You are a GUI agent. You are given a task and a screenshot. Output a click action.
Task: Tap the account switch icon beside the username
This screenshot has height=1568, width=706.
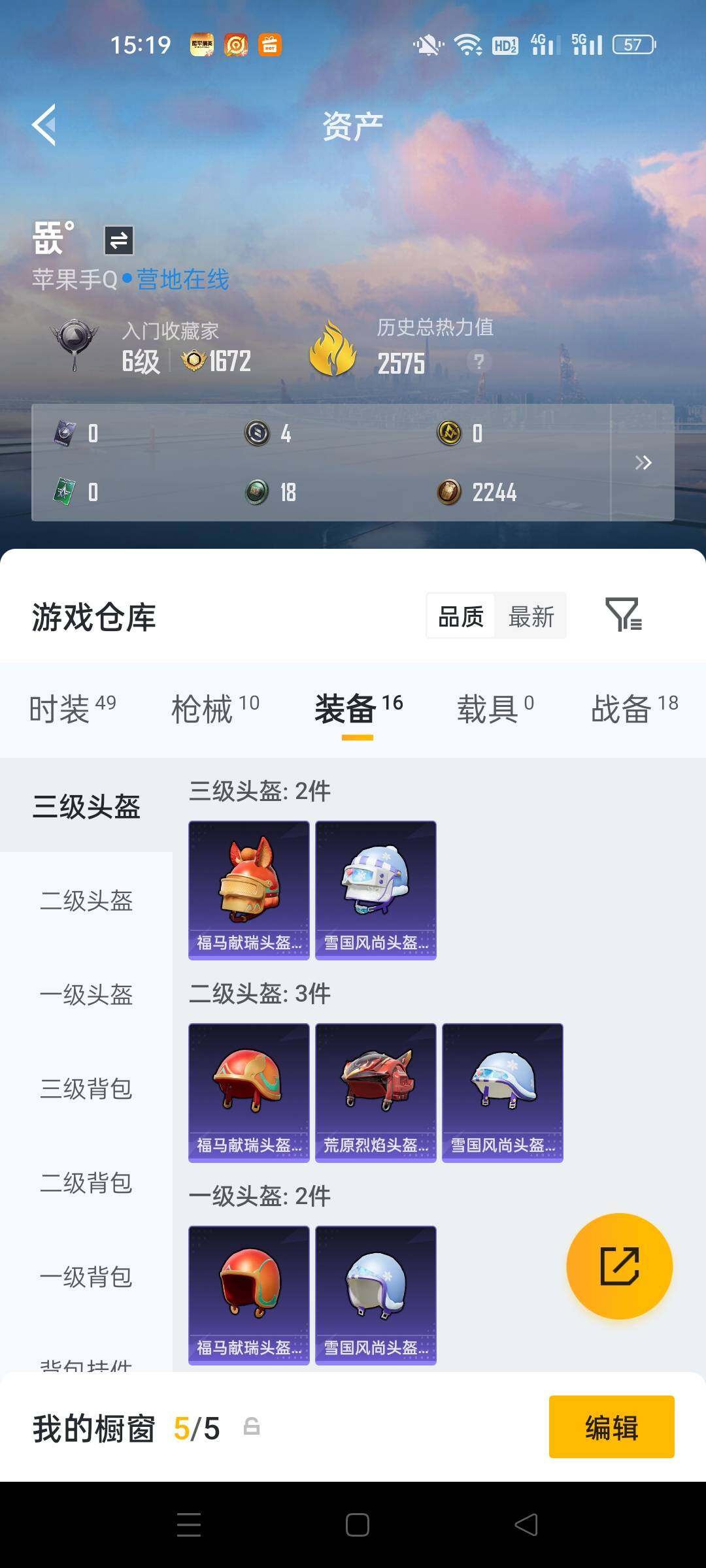coord(118,240)
